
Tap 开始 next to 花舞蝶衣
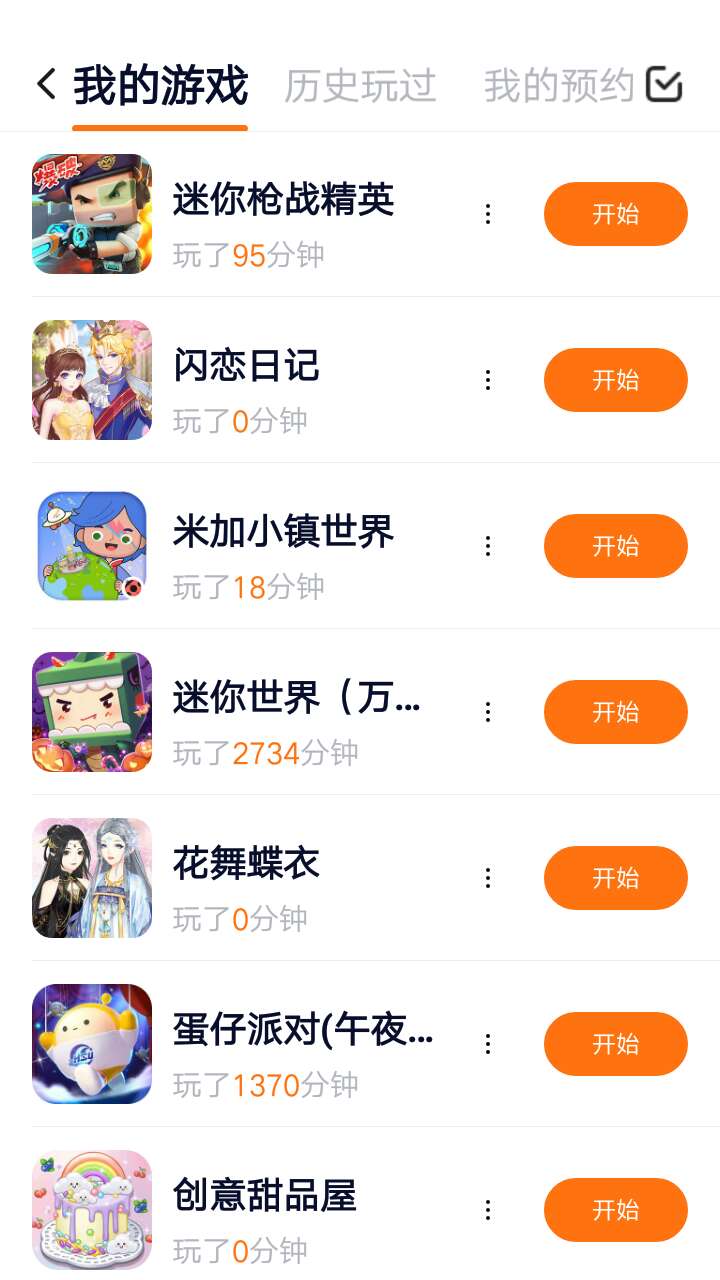pos(615,878)
